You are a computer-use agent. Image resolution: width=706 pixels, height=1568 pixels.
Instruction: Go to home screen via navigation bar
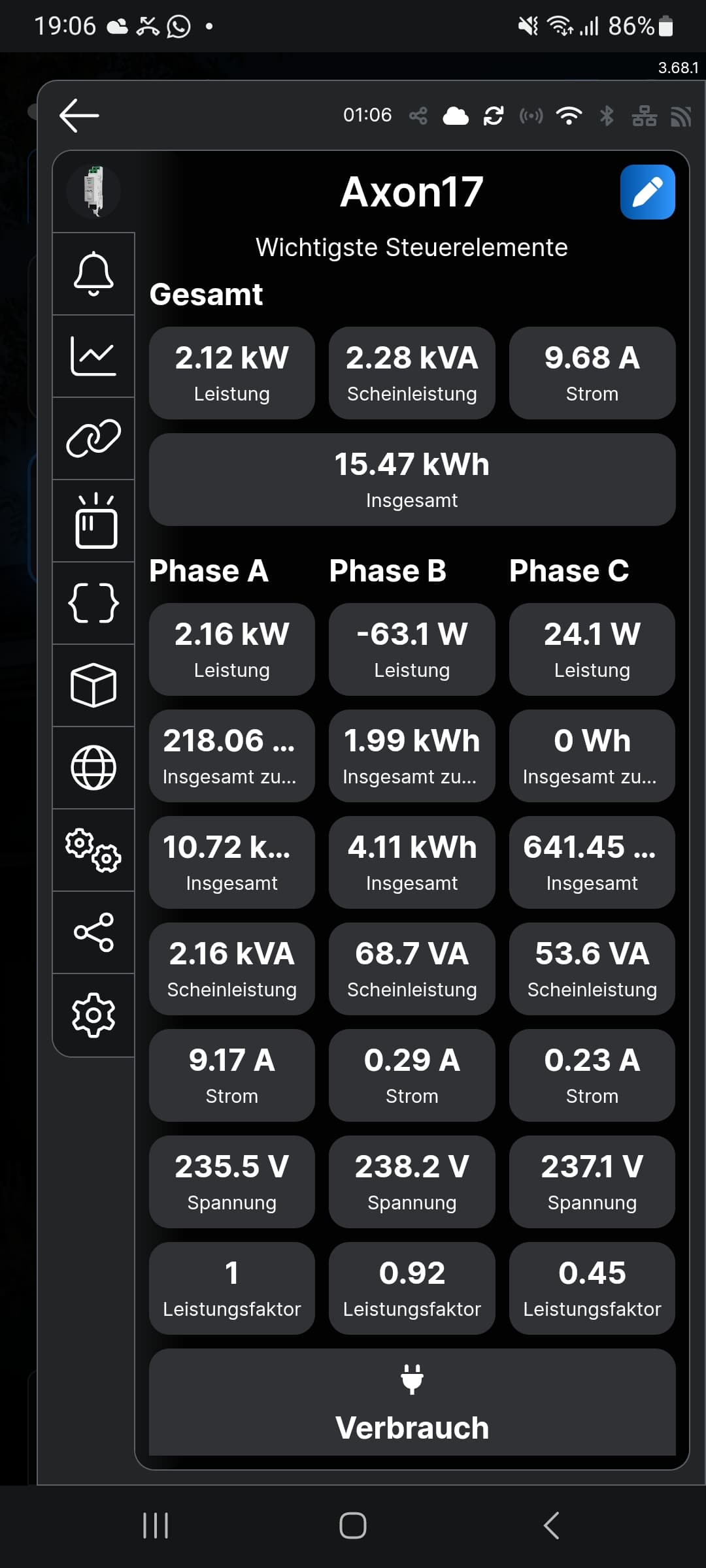click(x=353, y=1526)
